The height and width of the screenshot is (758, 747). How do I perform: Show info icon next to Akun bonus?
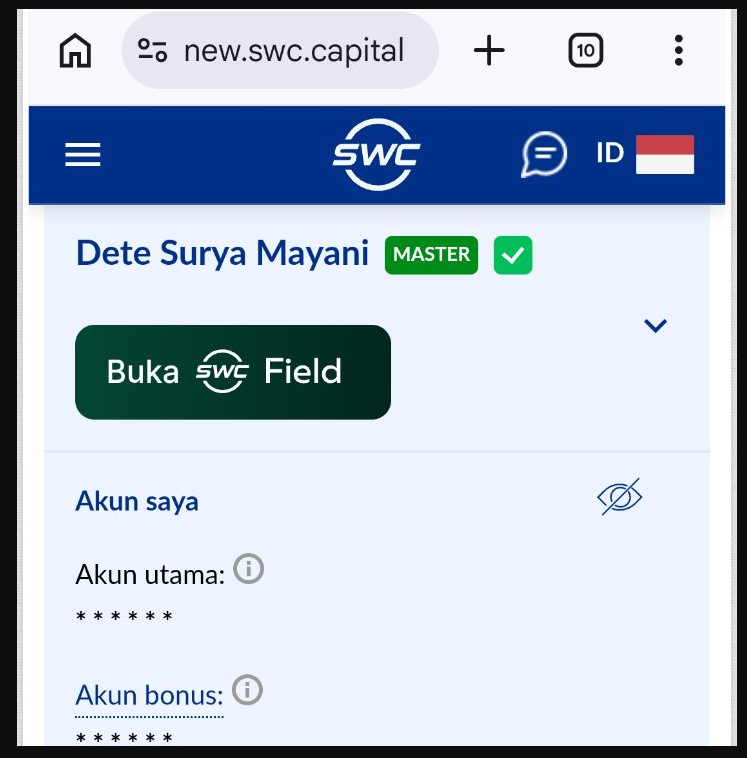[x=247, y=690]
